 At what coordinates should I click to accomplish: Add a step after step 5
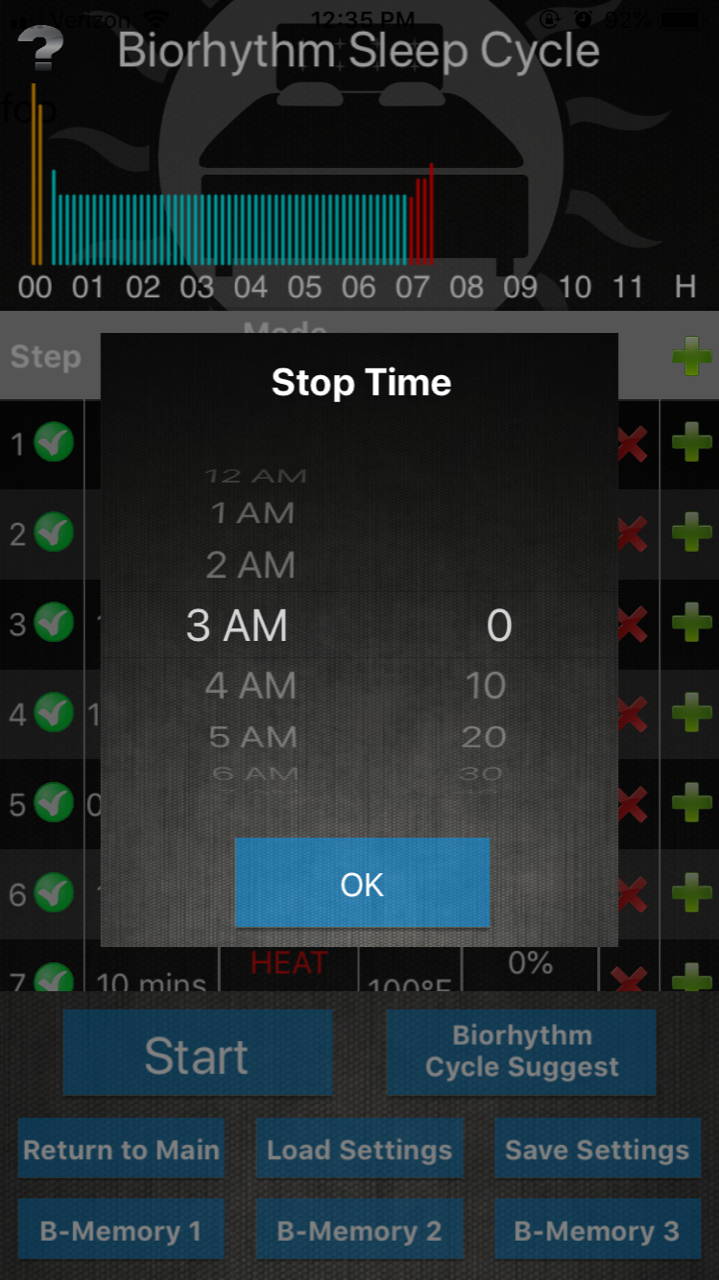(x=691, y=803)
